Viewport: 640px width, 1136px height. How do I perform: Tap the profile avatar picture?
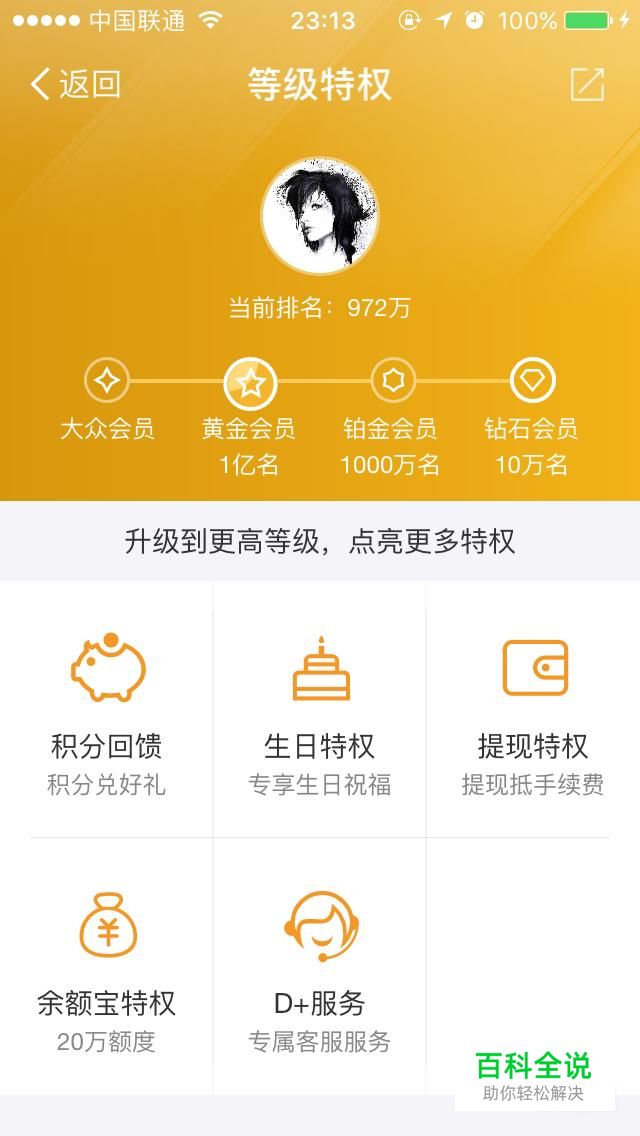[x=320, y=215]
